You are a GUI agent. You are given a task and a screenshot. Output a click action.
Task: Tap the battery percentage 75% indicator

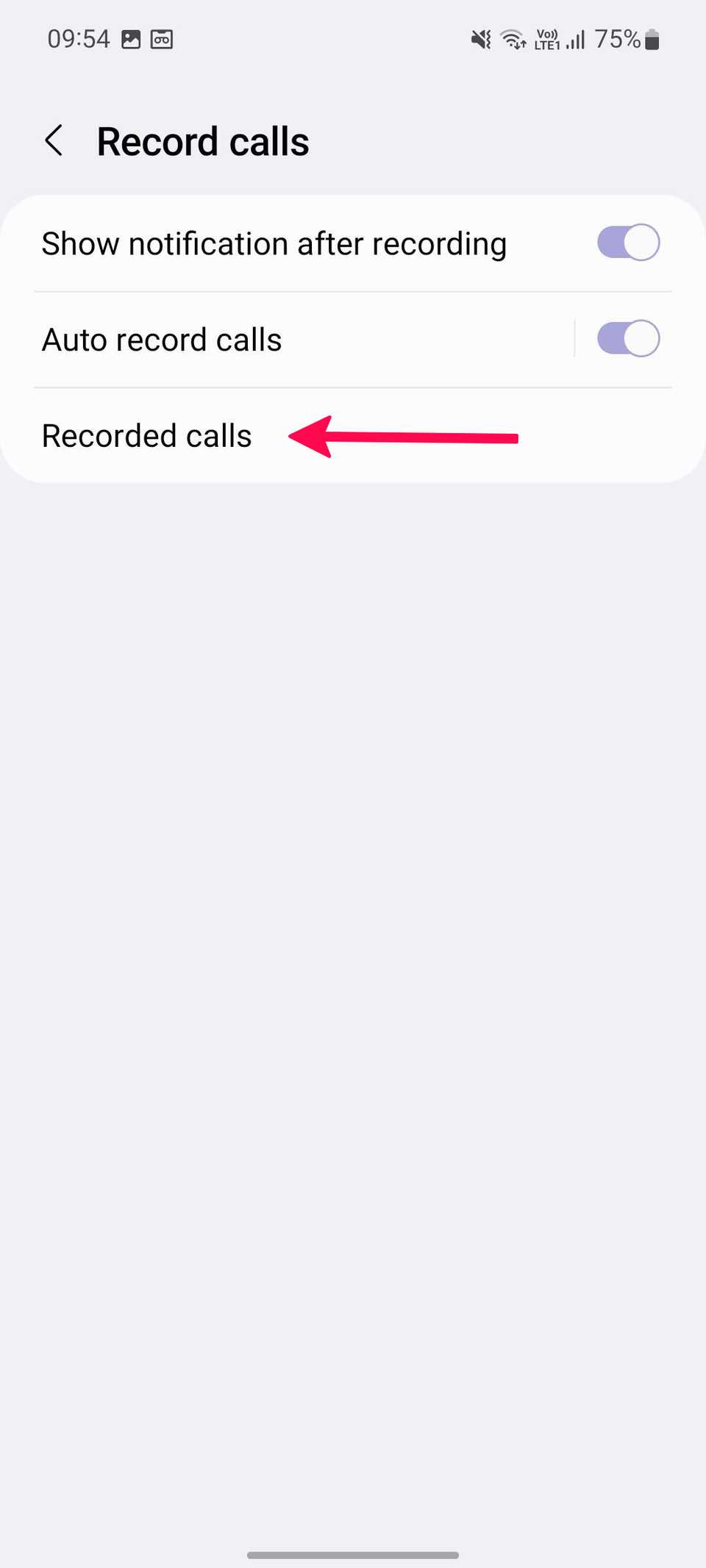(x=618, y=38)
